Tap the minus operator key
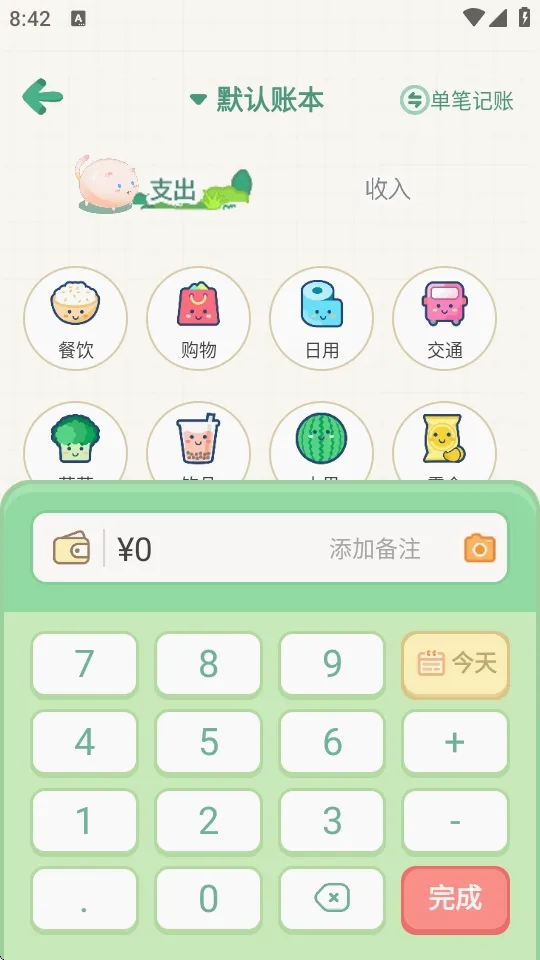 pos(456,822)
